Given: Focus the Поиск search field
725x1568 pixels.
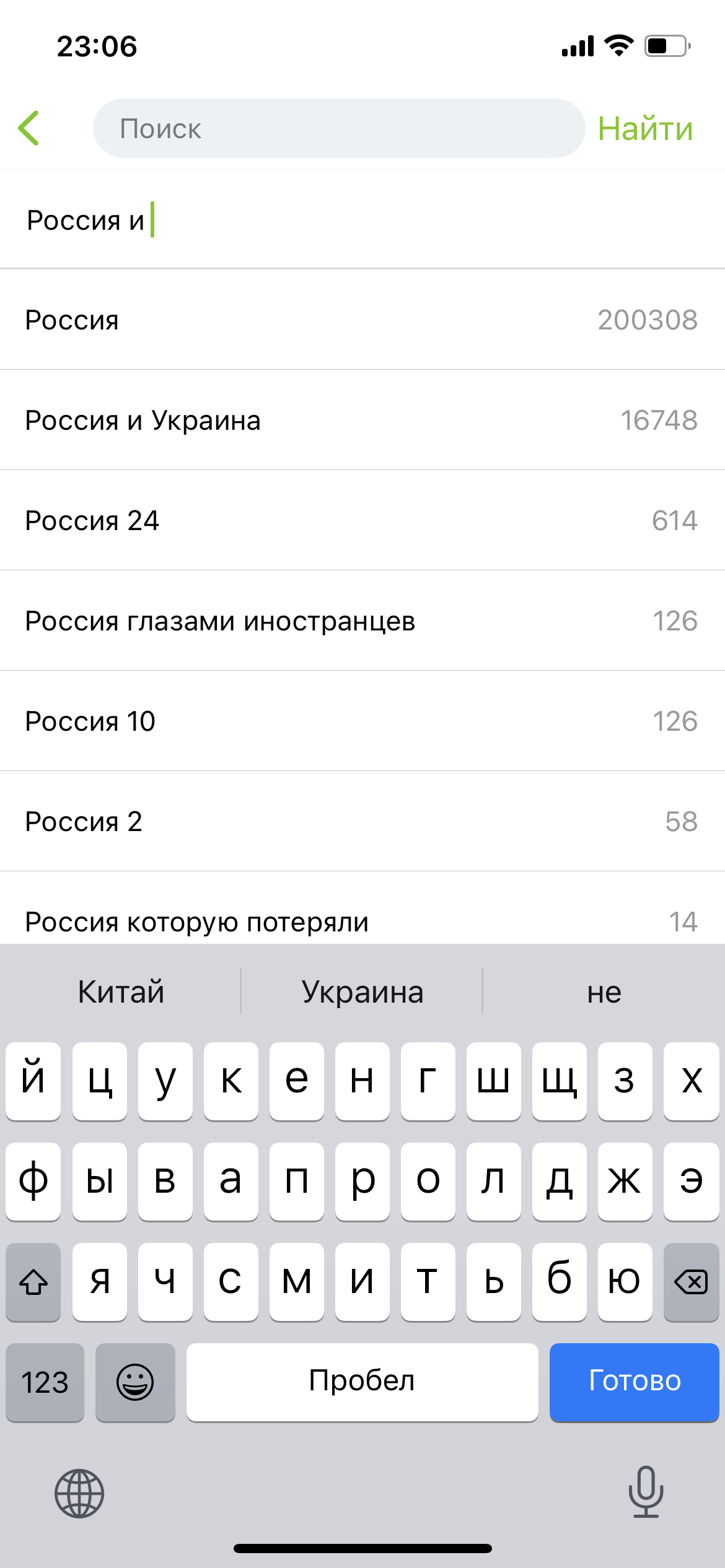Looking at the screenshot, I should coord(338,129).
